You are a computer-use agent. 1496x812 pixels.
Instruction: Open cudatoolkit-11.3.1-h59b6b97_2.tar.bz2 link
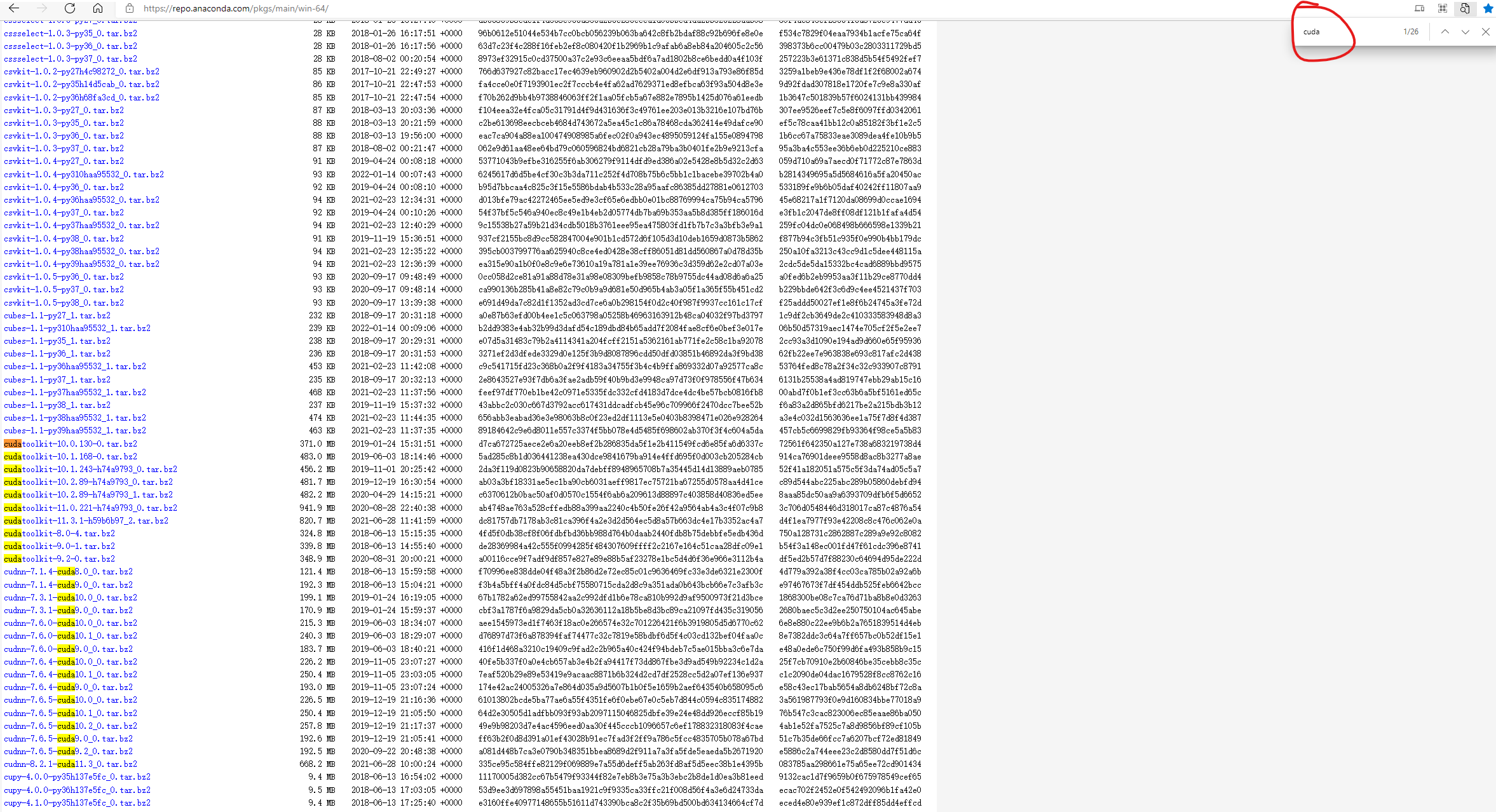pos(86,520)
